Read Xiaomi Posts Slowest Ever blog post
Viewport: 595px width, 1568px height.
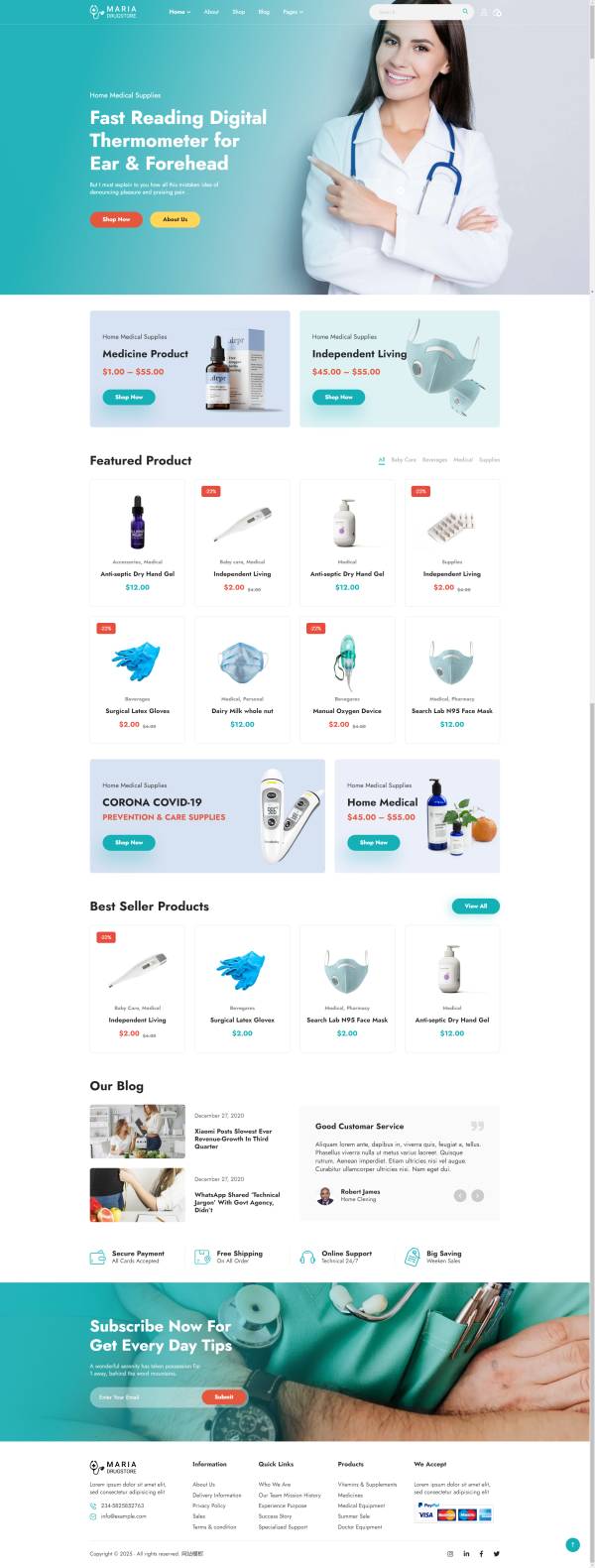[x=232, y=1139]
